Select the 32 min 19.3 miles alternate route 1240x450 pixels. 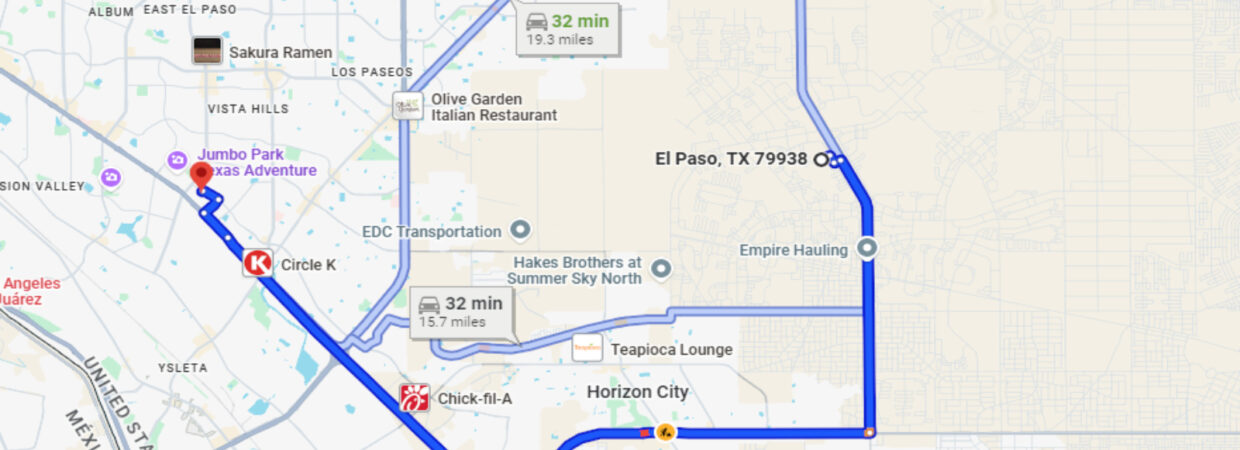[569, 27]
